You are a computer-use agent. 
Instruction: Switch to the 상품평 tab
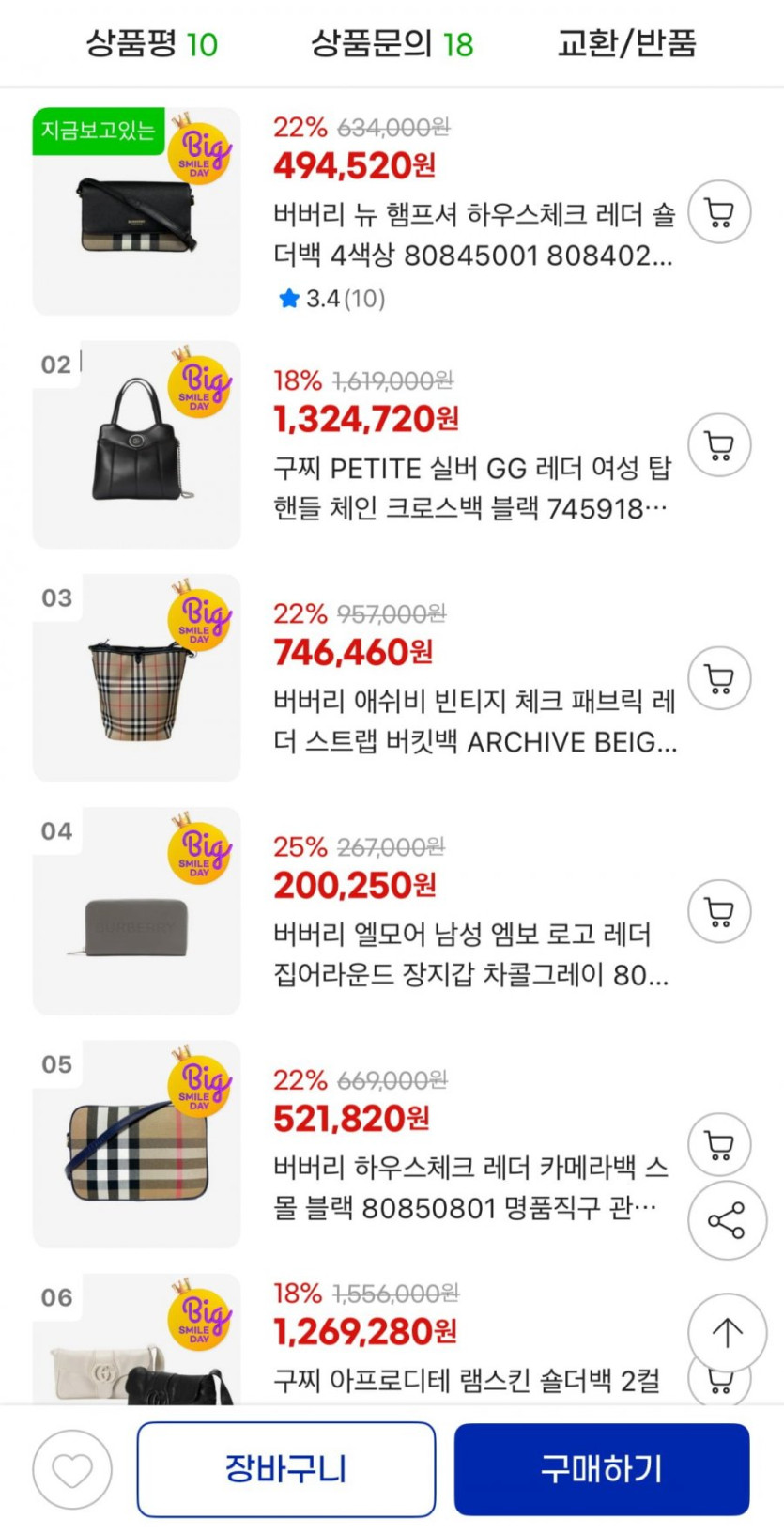151,43
